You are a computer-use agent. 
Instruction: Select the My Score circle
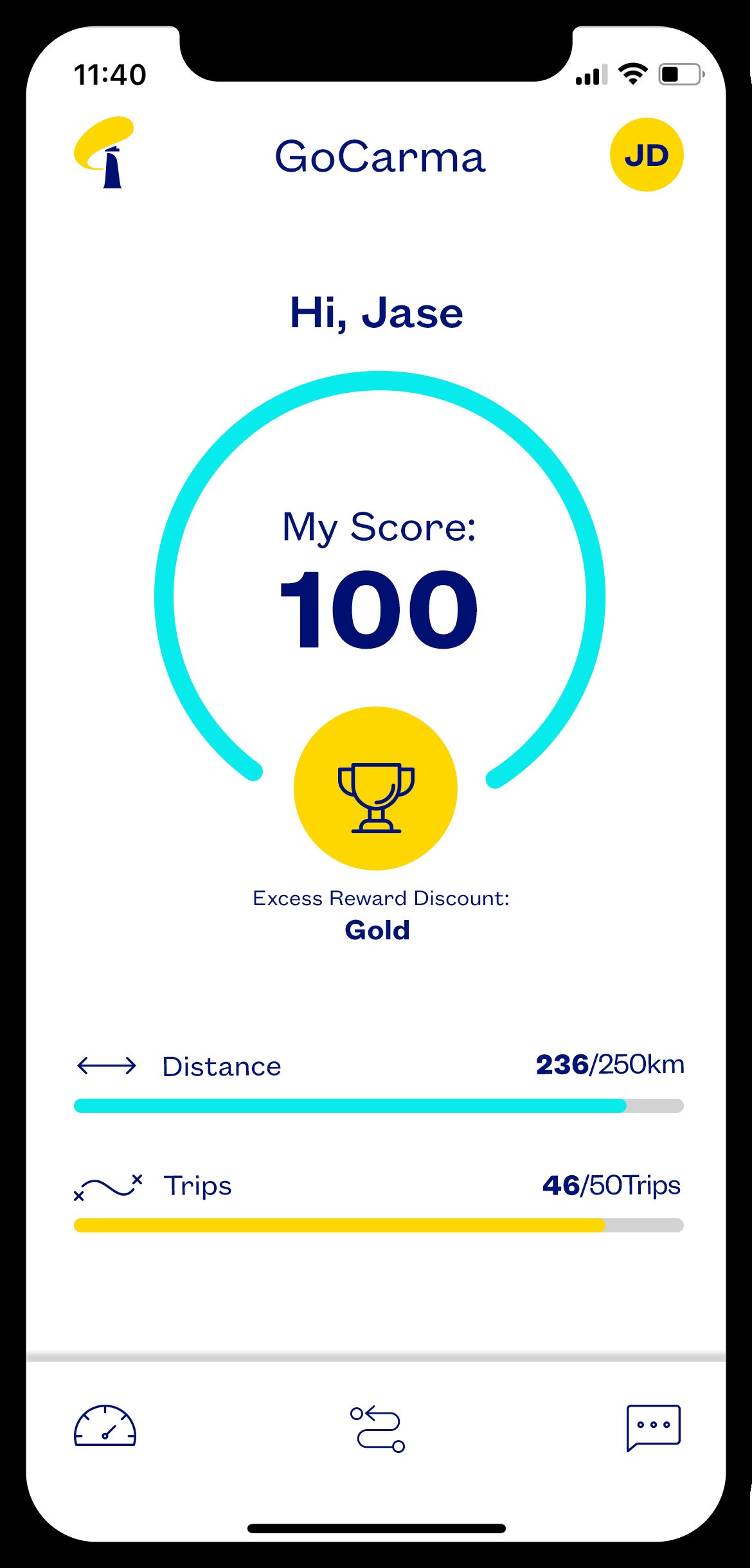376,579
